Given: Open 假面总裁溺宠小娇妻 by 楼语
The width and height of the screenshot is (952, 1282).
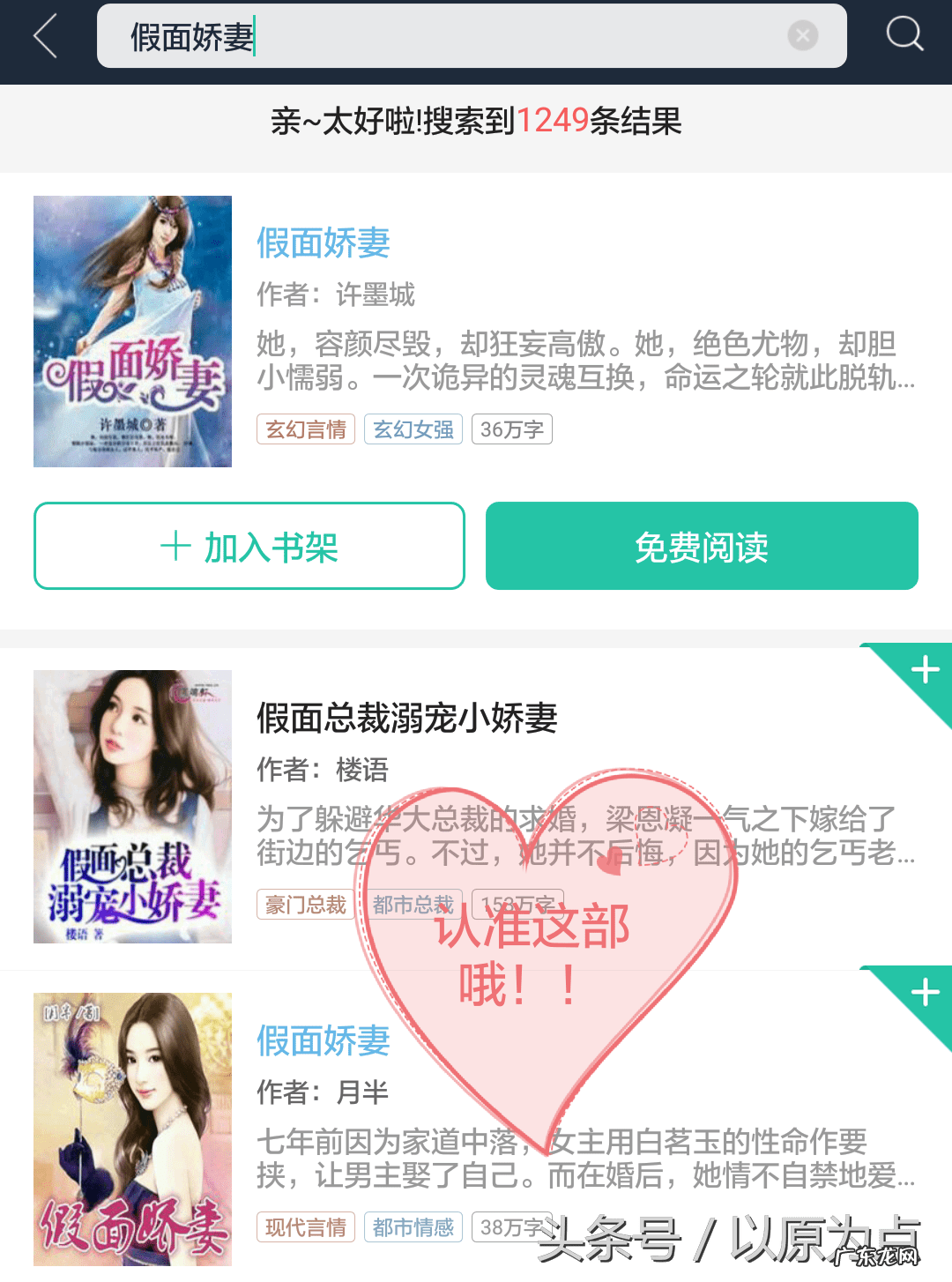Looking at the screenshot, I should pyautogui.click(x=406, y=718).
